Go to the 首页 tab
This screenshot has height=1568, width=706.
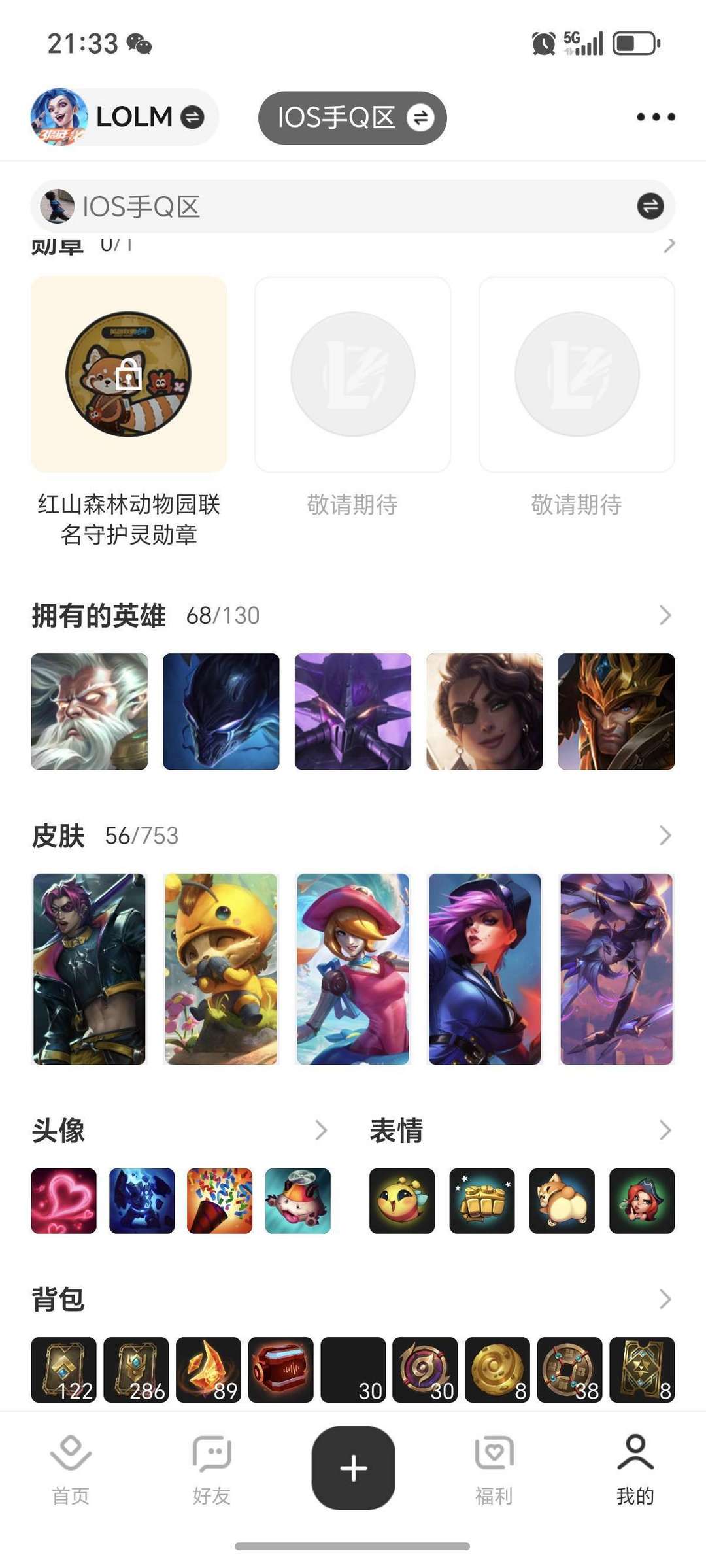coord(71,1469)
